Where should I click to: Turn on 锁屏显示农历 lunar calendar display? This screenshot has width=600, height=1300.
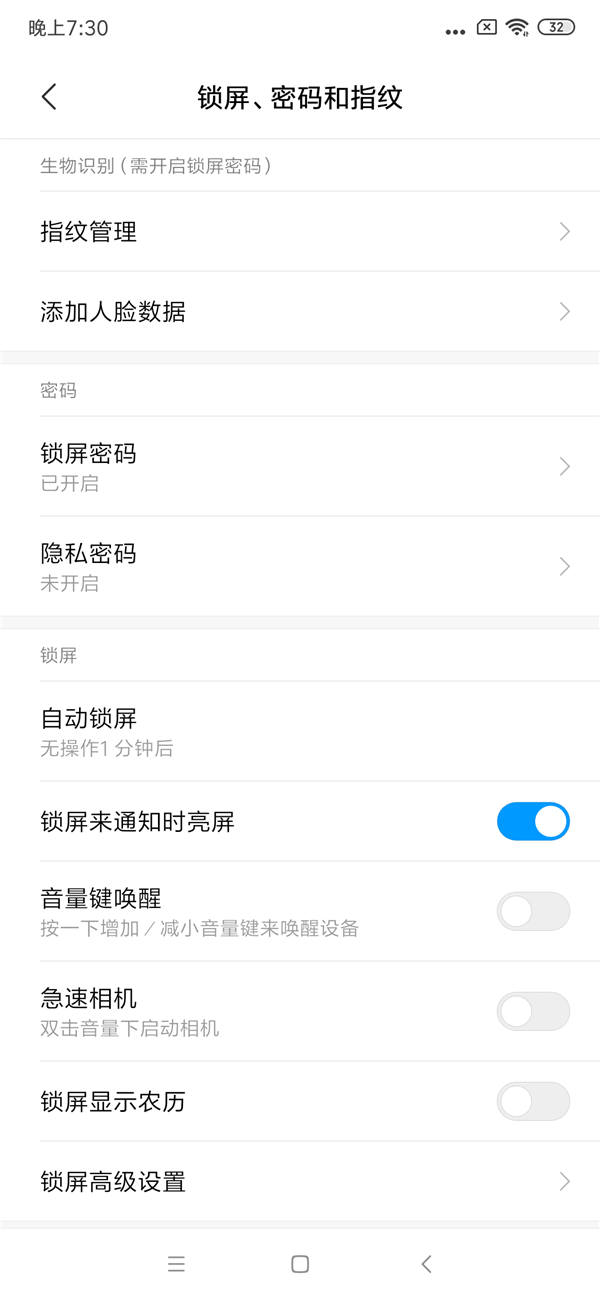tap(533, 1102)
